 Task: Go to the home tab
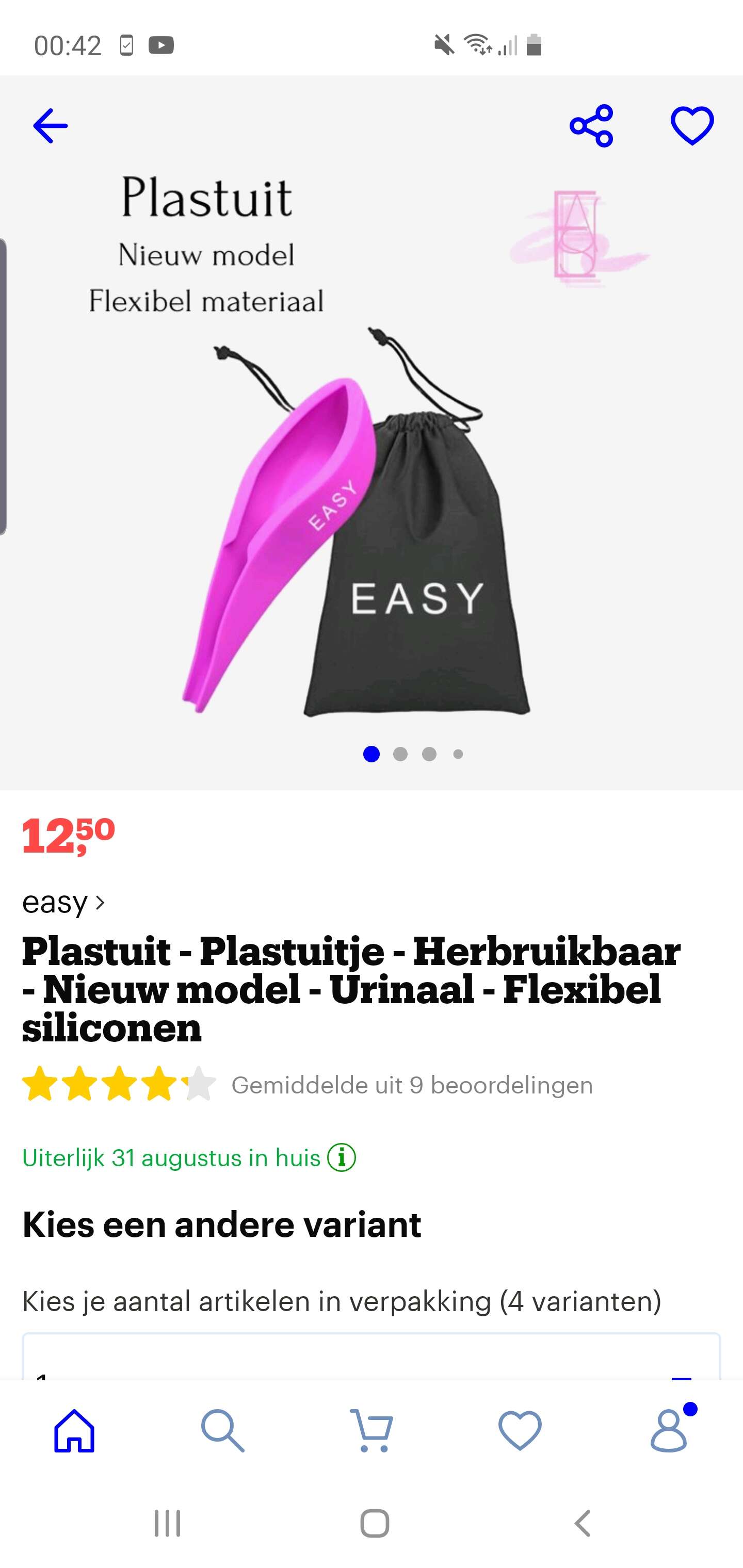74,1430
